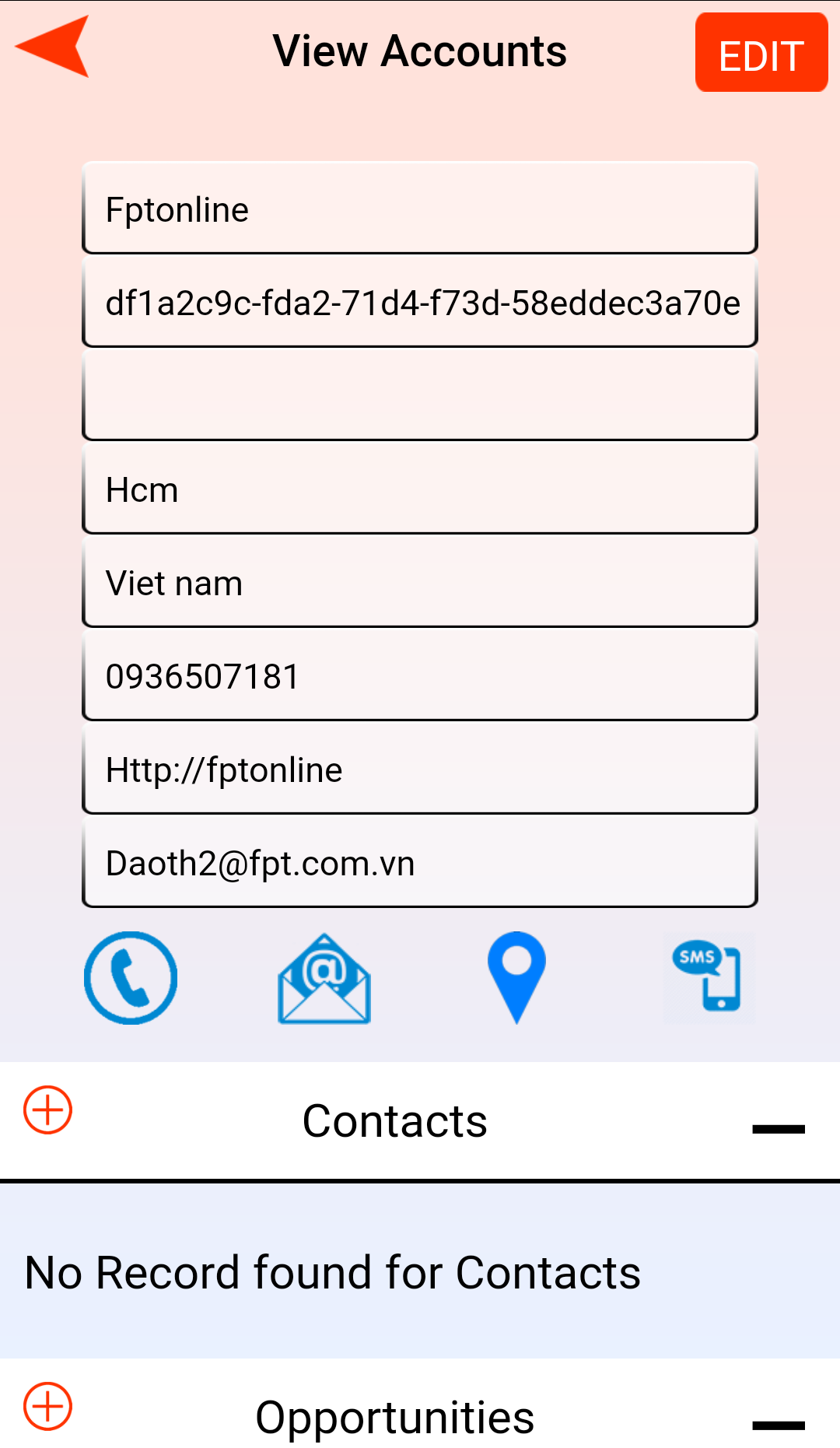Add a new contact with the plus icon
The width and height of the screenshot is (840, 1448).
47,1110
